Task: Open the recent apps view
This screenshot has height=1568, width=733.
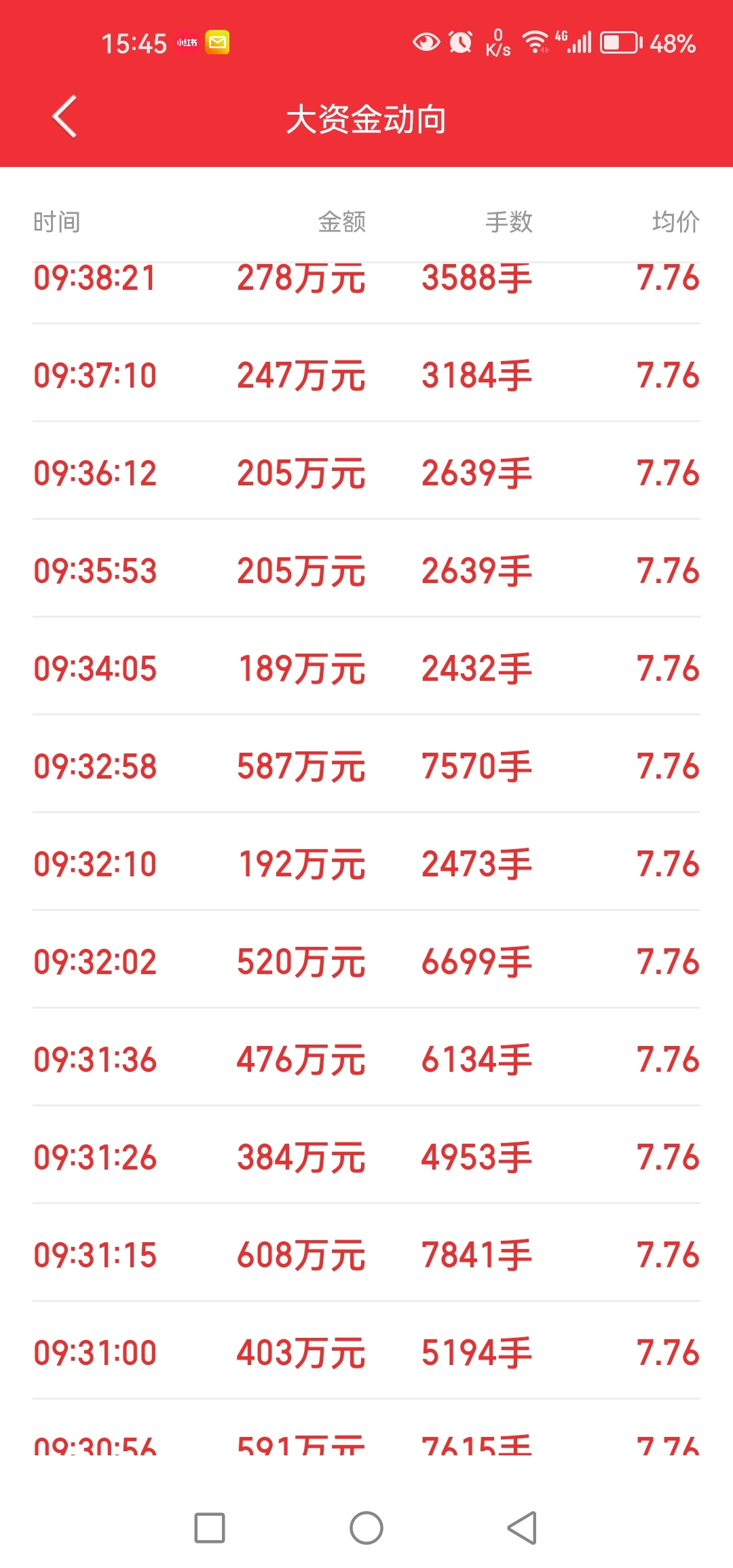Action: 210,1528
